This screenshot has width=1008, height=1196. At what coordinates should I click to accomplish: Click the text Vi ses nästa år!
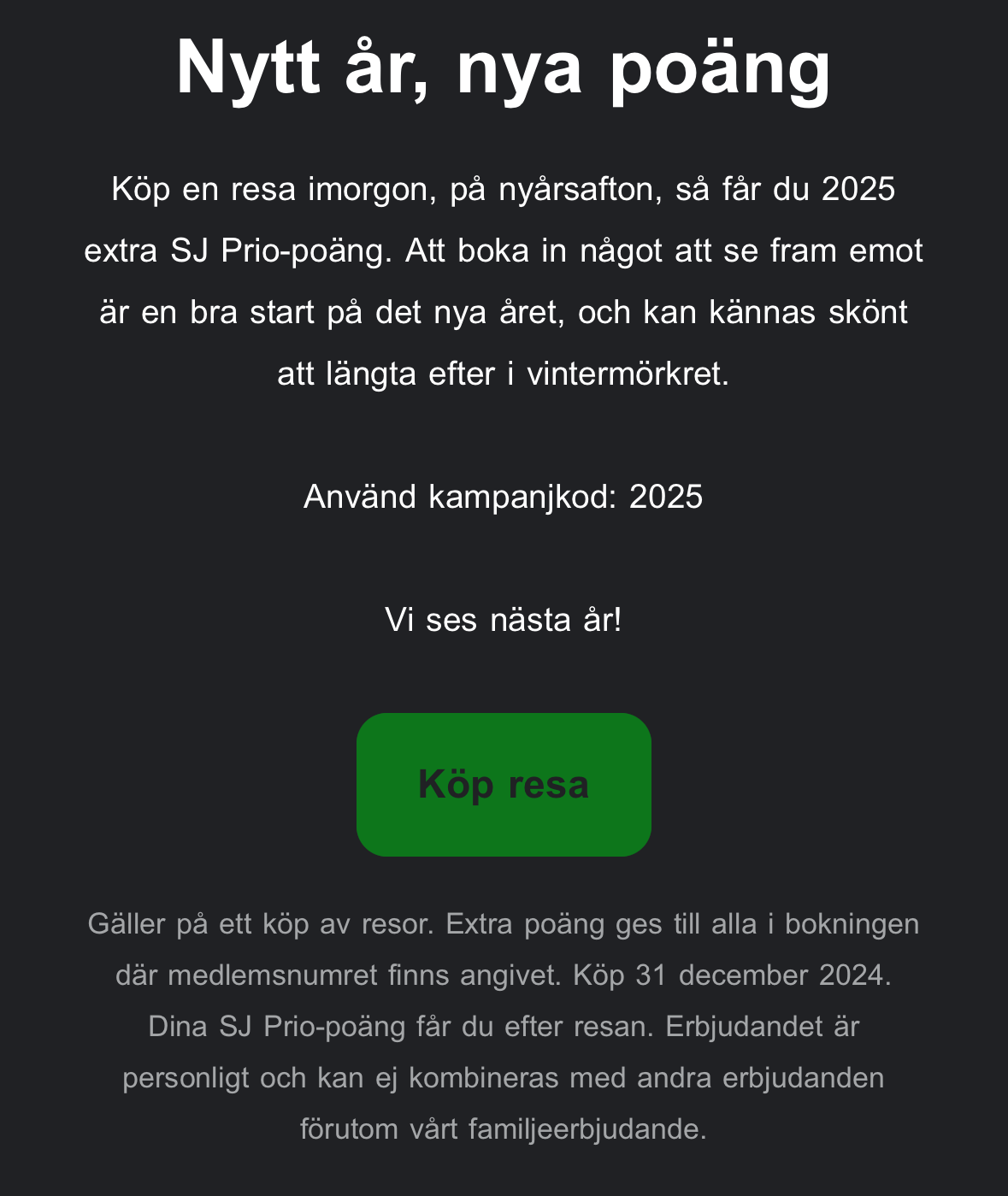click(x=504, y=619)
